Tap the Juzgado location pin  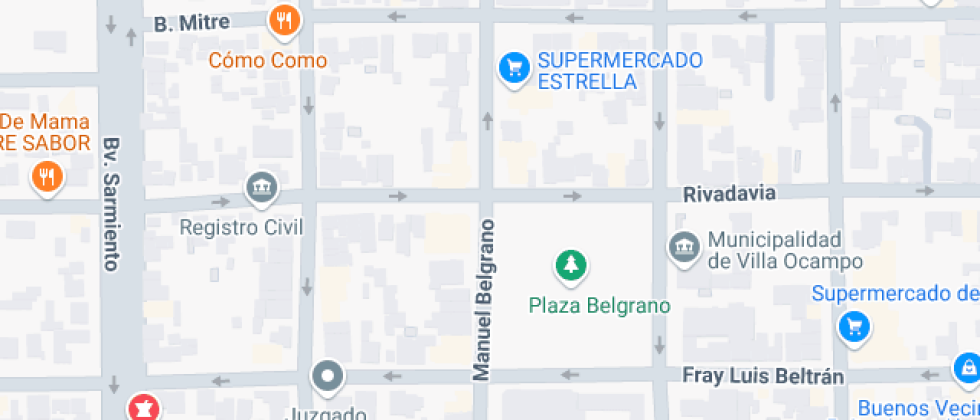327,378
